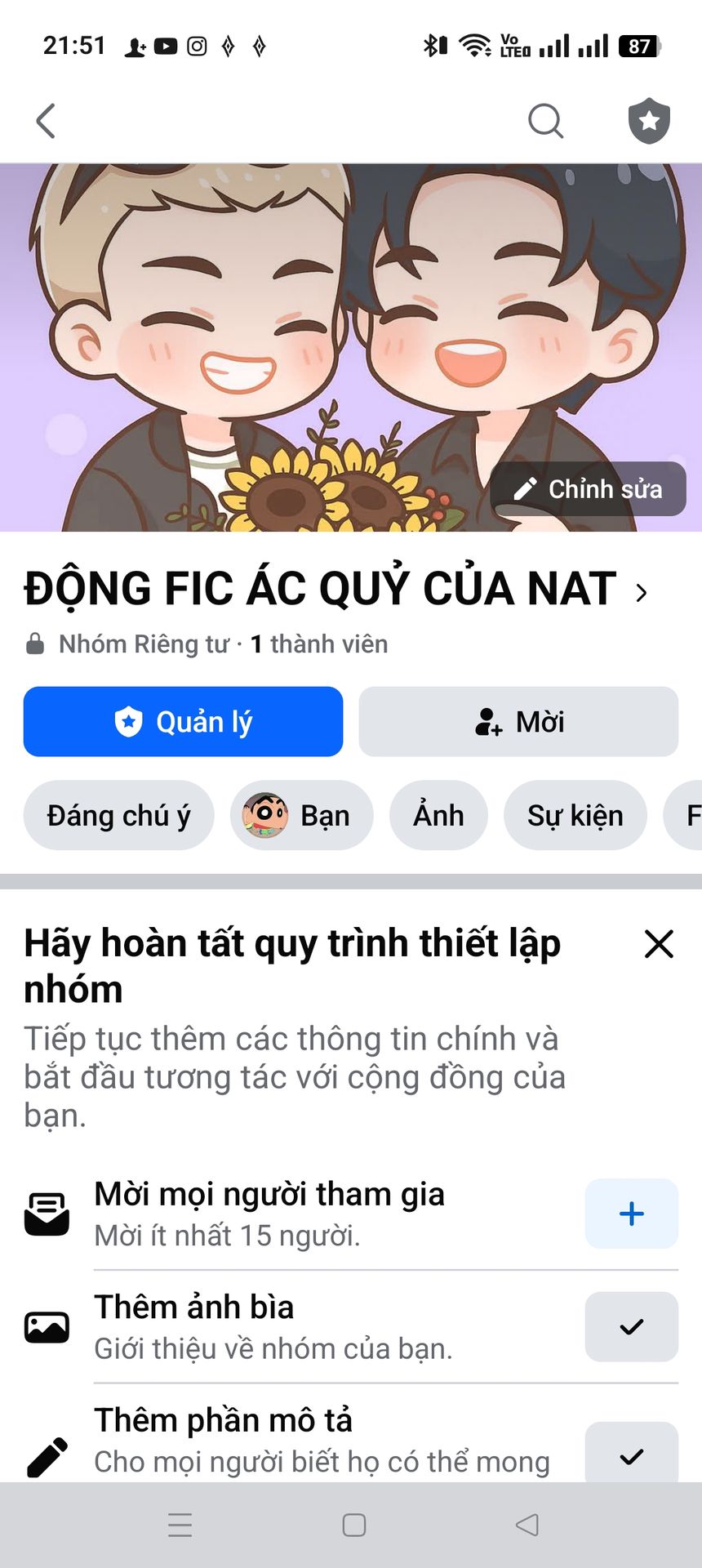702x1568 pixels.
Task: Tap the system home button
Action: pyautogui.click(x=353, y=1525)
